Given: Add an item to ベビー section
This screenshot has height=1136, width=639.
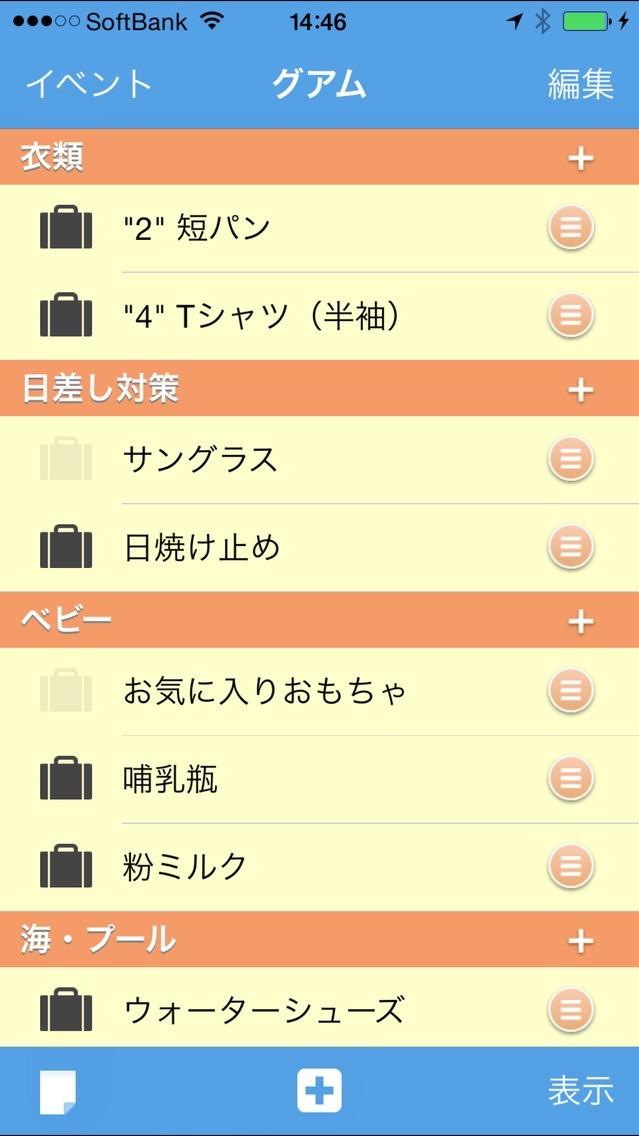Looking at the screenshot, I should click(x=580, y=621).
